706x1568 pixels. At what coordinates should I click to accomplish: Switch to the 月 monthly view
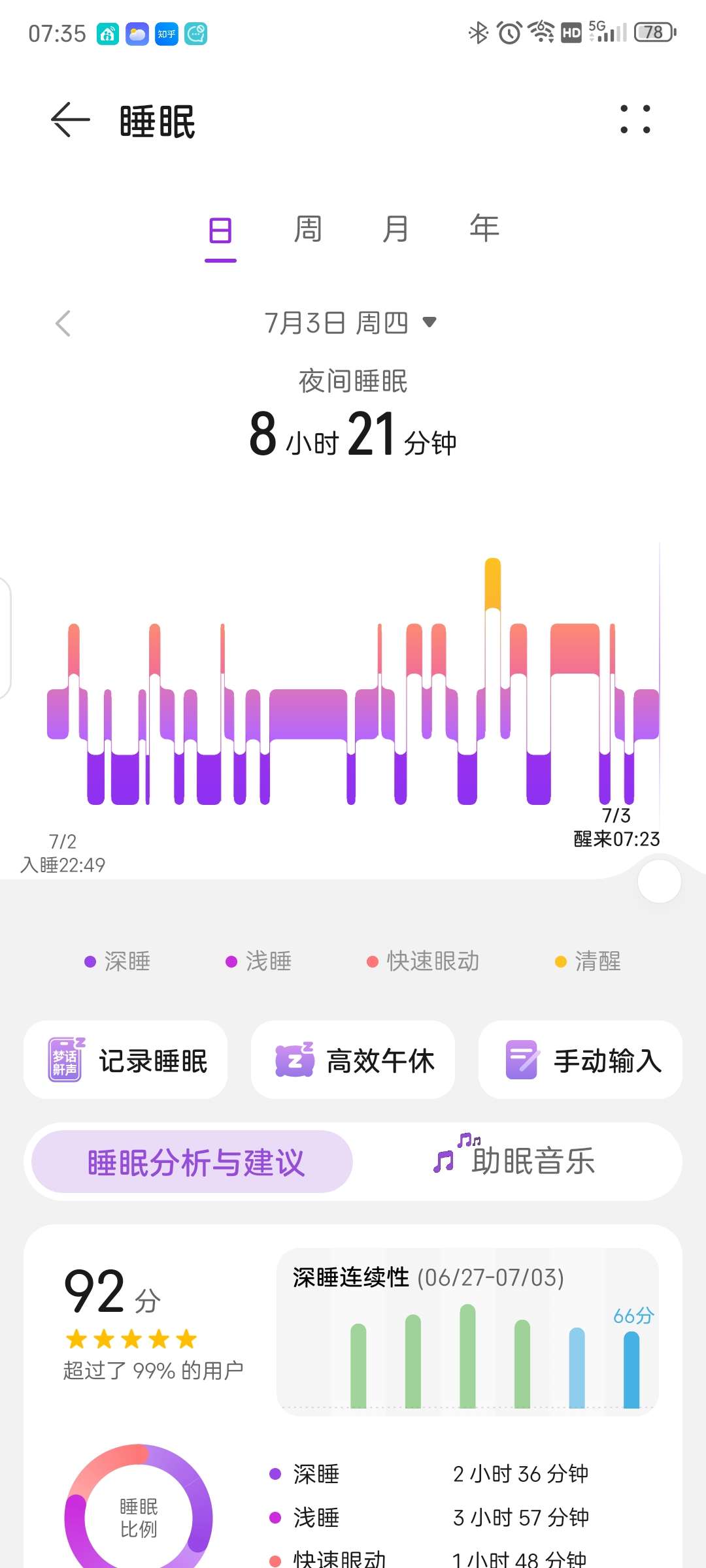click(395, 230)
